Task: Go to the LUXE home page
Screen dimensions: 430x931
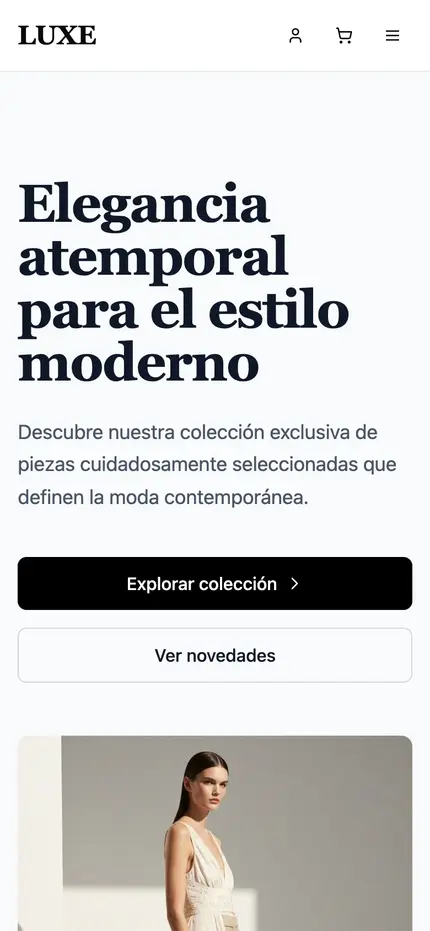Action: 57,36
